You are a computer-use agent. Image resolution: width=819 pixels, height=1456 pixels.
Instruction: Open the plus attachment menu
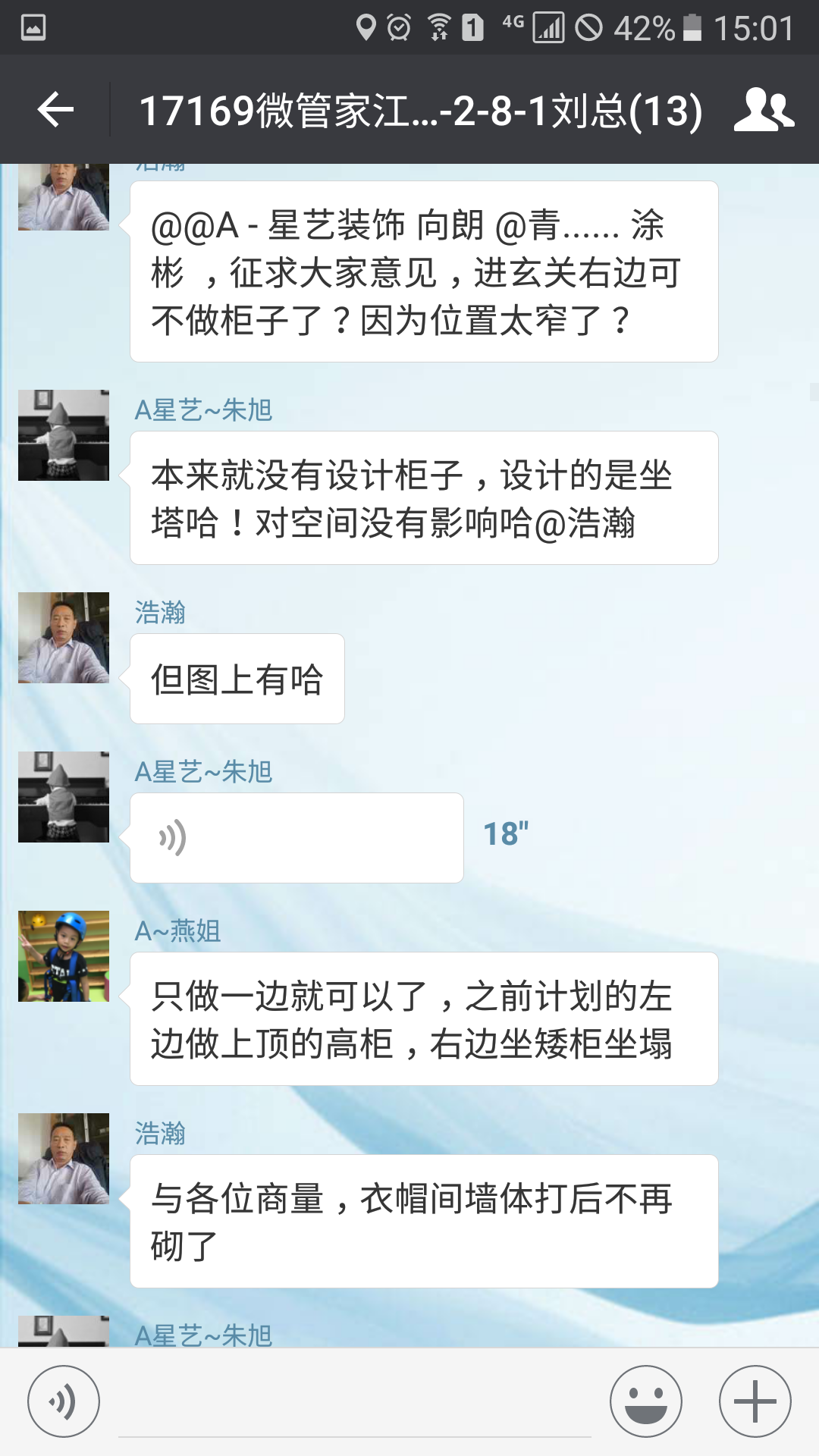click(755, 1401)
